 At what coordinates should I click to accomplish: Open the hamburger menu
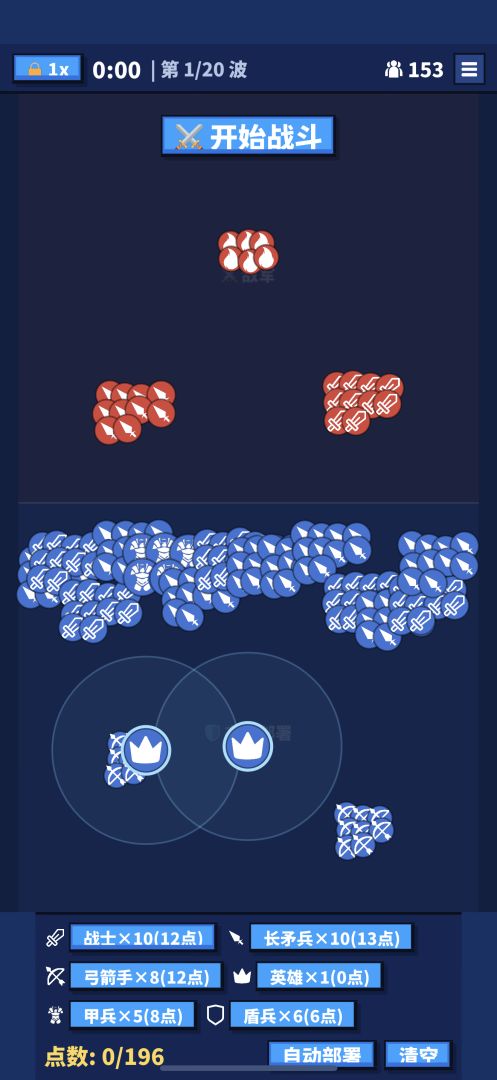click(x=469, y=69)
